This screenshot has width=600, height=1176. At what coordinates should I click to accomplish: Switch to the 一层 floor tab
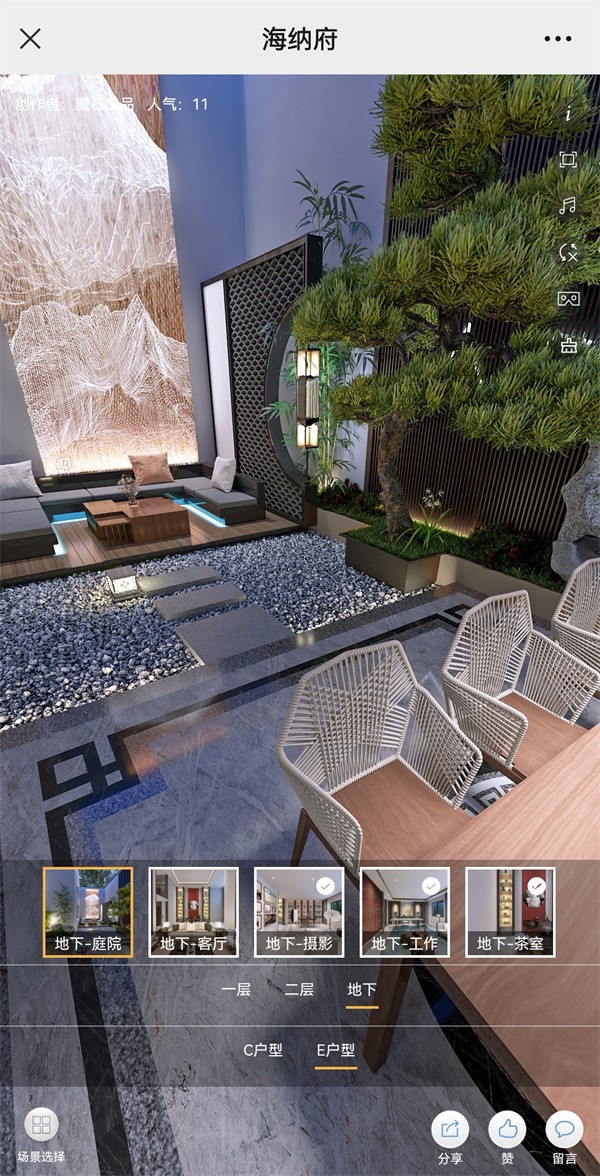coord(236,990)
